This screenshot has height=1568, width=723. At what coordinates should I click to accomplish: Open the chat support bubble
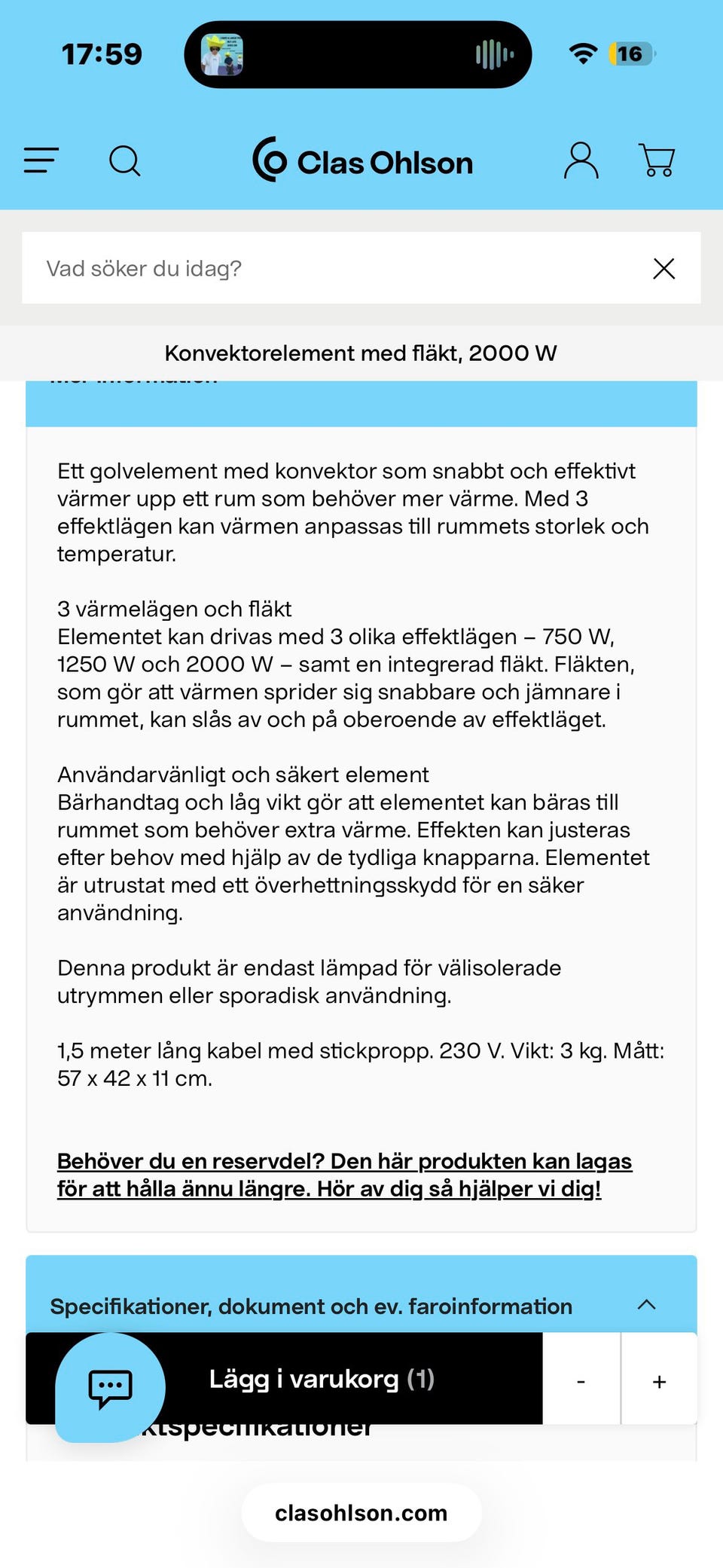click(x=111, y=1388)
